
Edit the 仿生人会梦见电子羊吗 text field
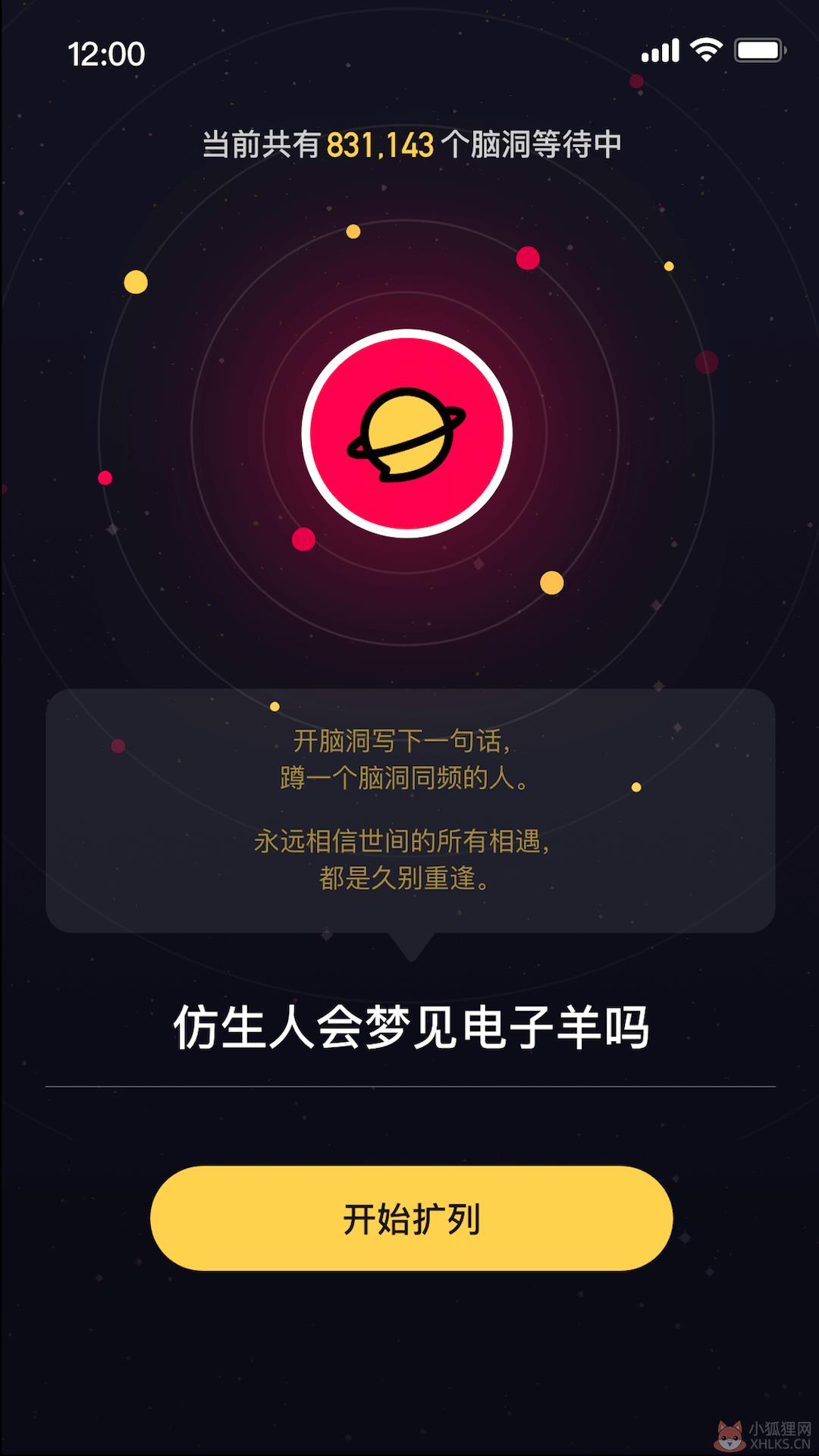[410, 1028]
